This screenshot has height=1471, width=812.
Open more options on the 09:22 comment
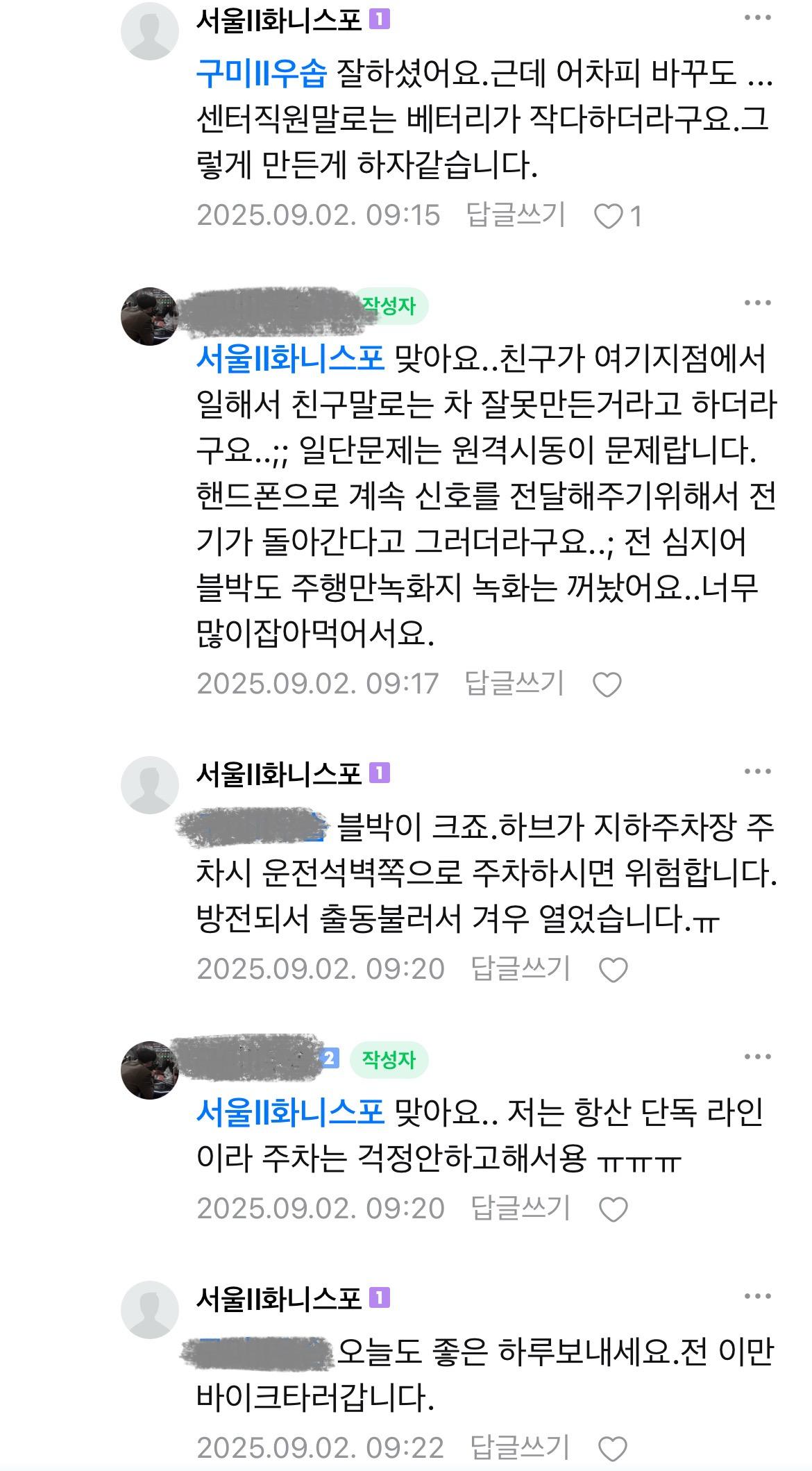[x=757, y=1297]
